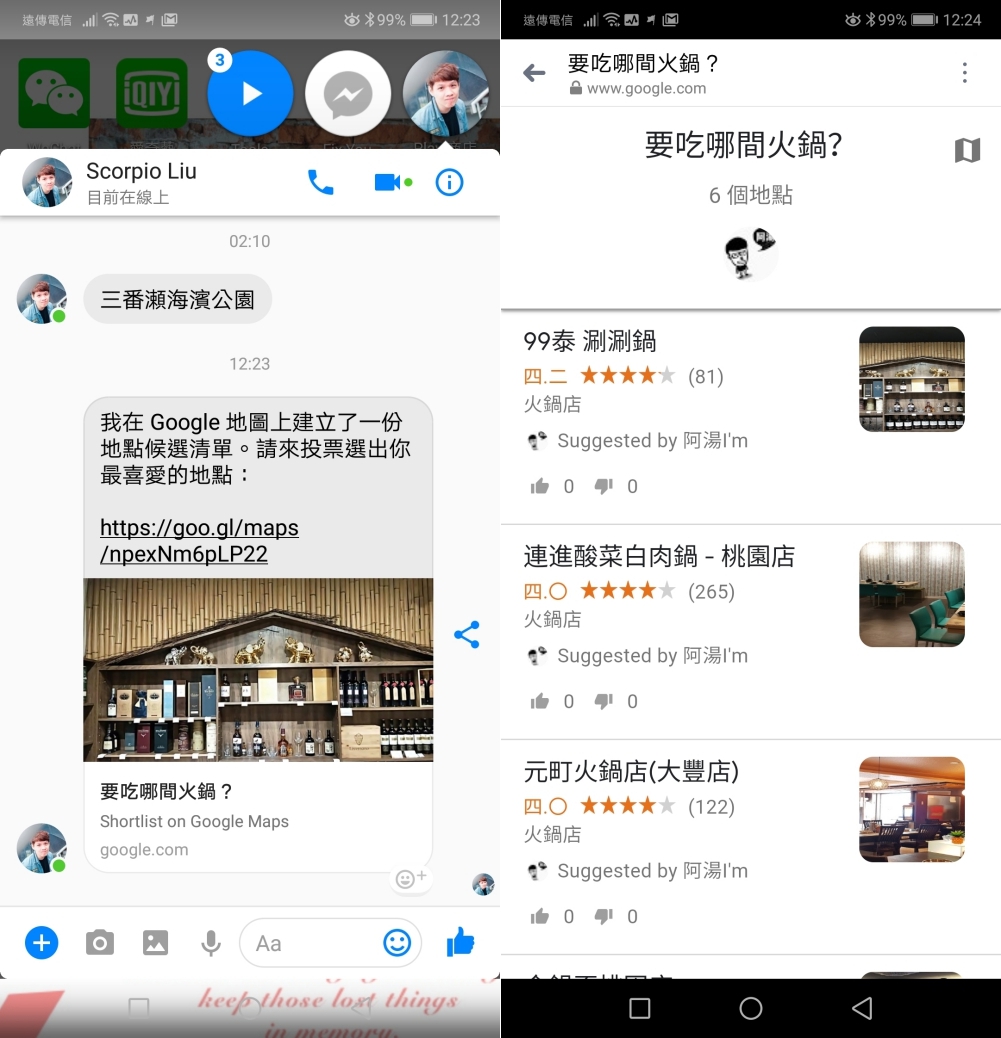Open conversation info for Scorpio Liu

[x=449, y=182]
